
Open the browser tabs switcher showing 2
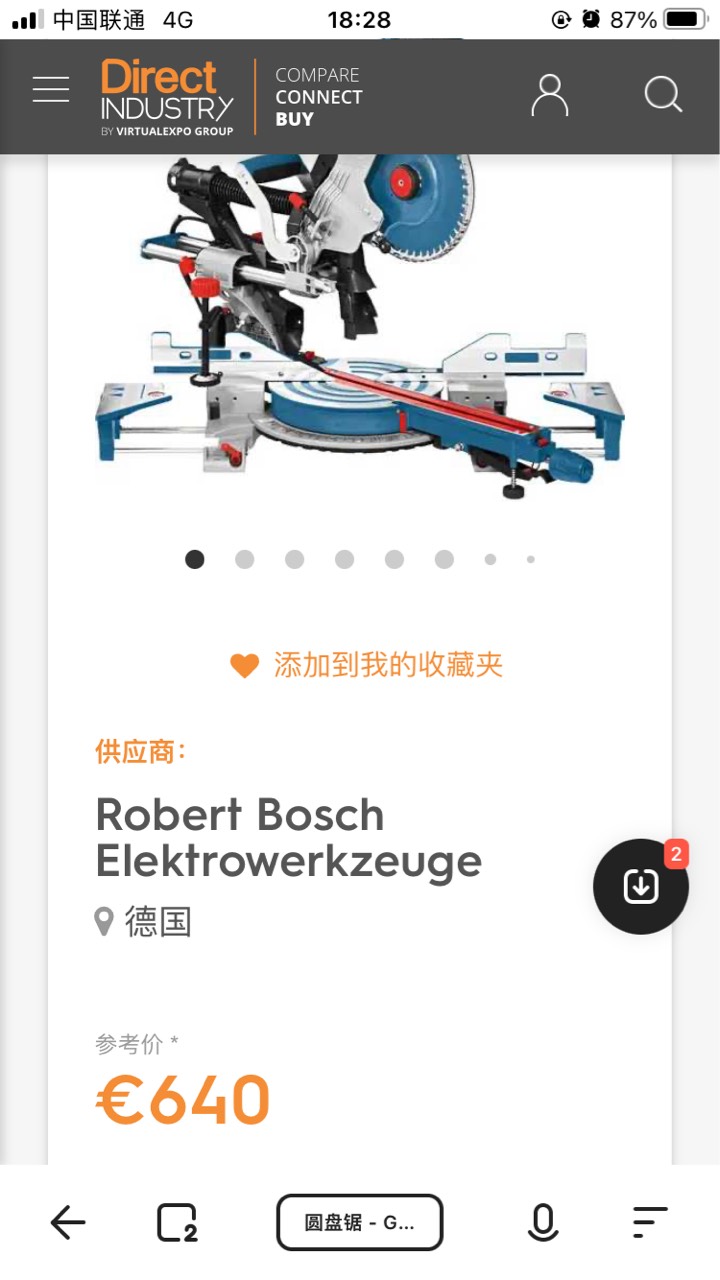point(177,1222)
